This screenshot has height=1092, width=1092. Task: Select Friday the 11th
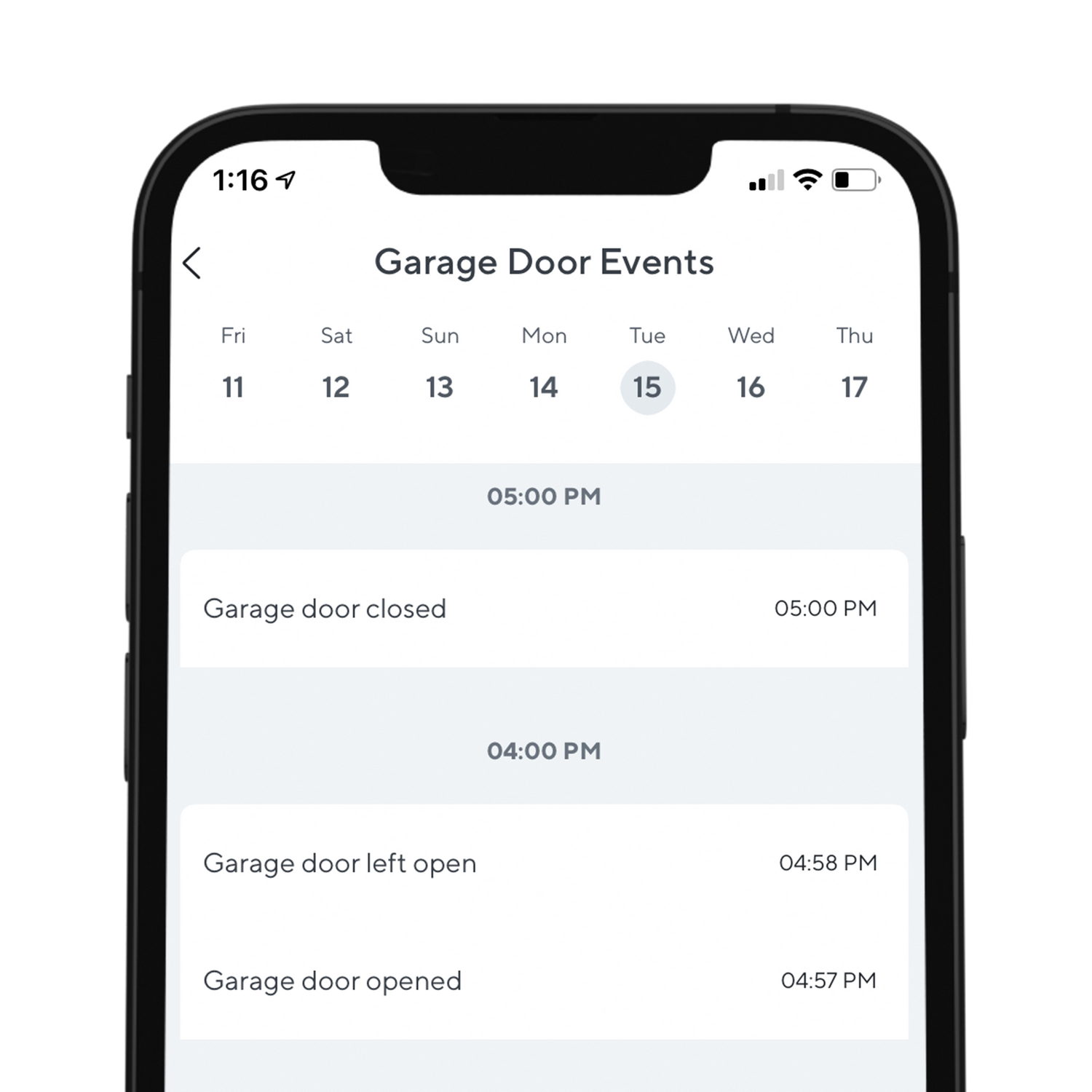coord(233,387)
